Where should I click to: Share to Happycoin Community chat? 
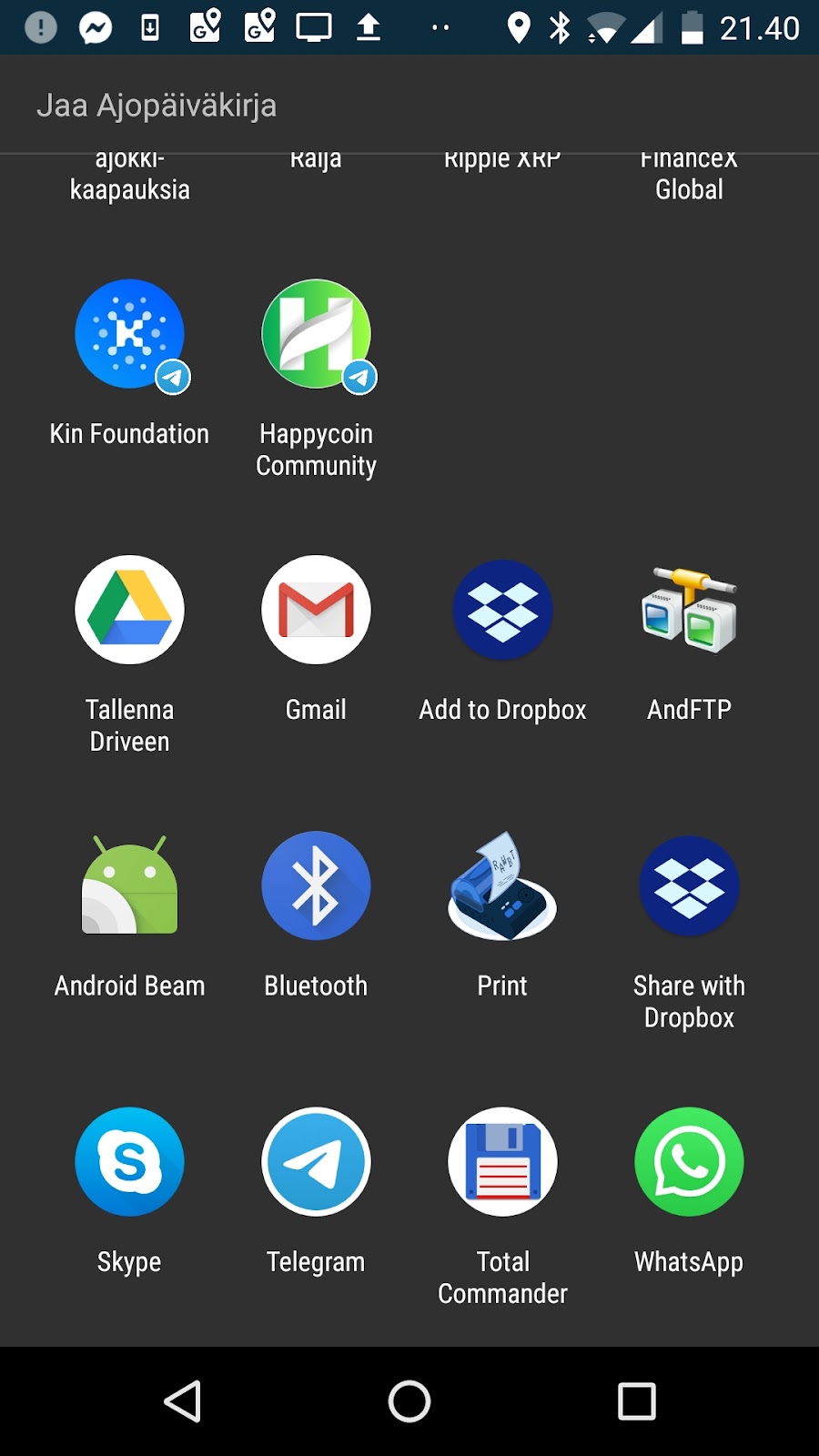point(316,378)
